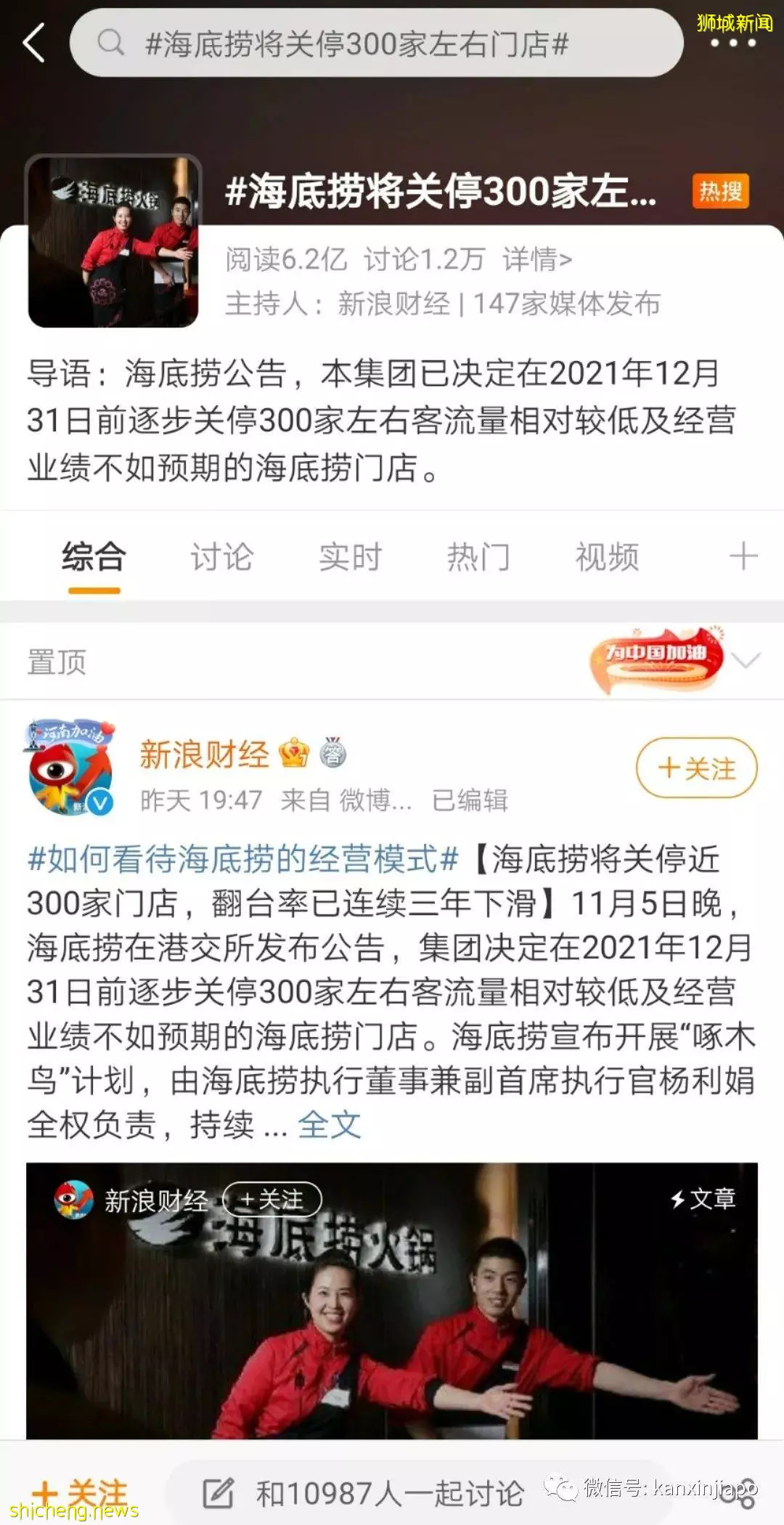
Task: Tap the search box with the hashtag query
Action: 376,44
